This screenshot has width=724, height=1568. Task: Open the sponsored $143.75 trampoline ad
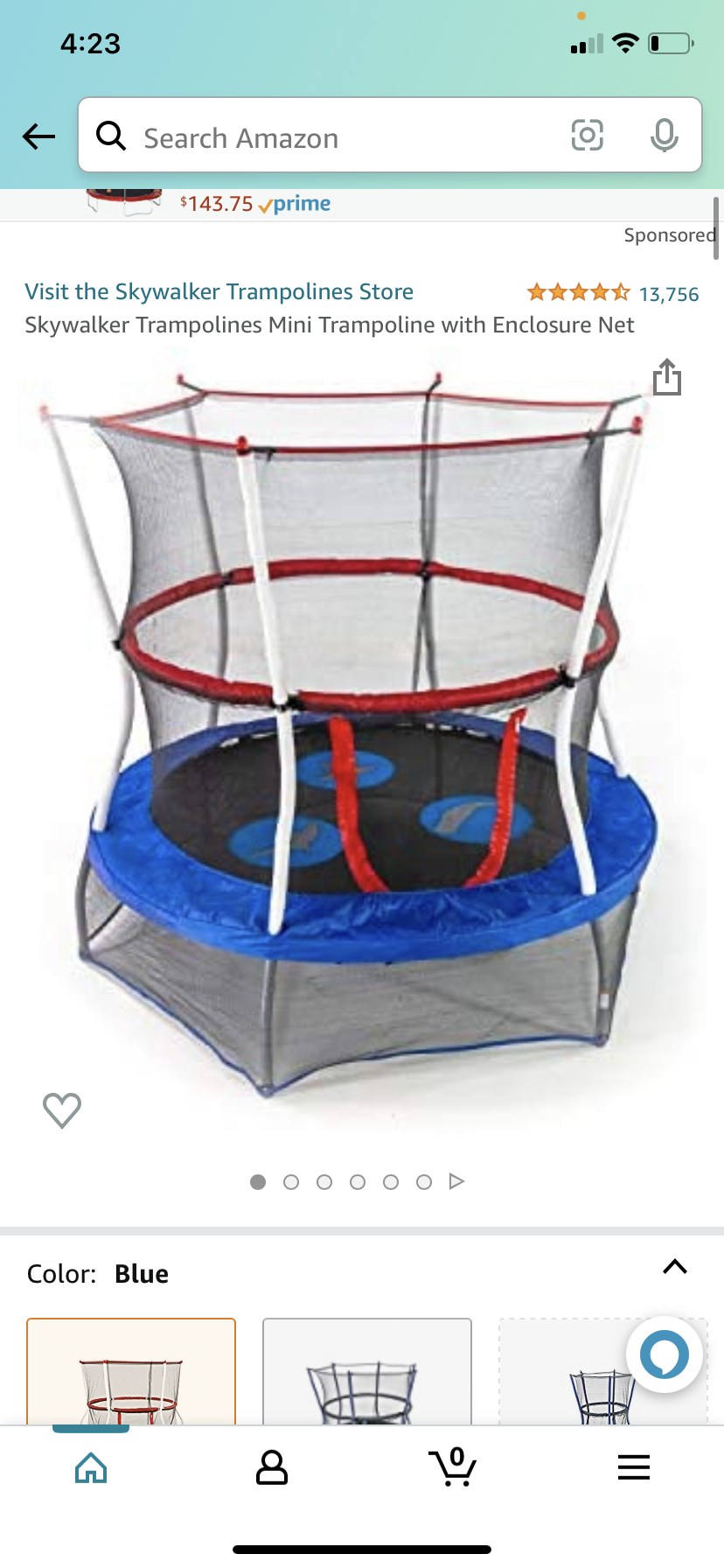[254, 204]
